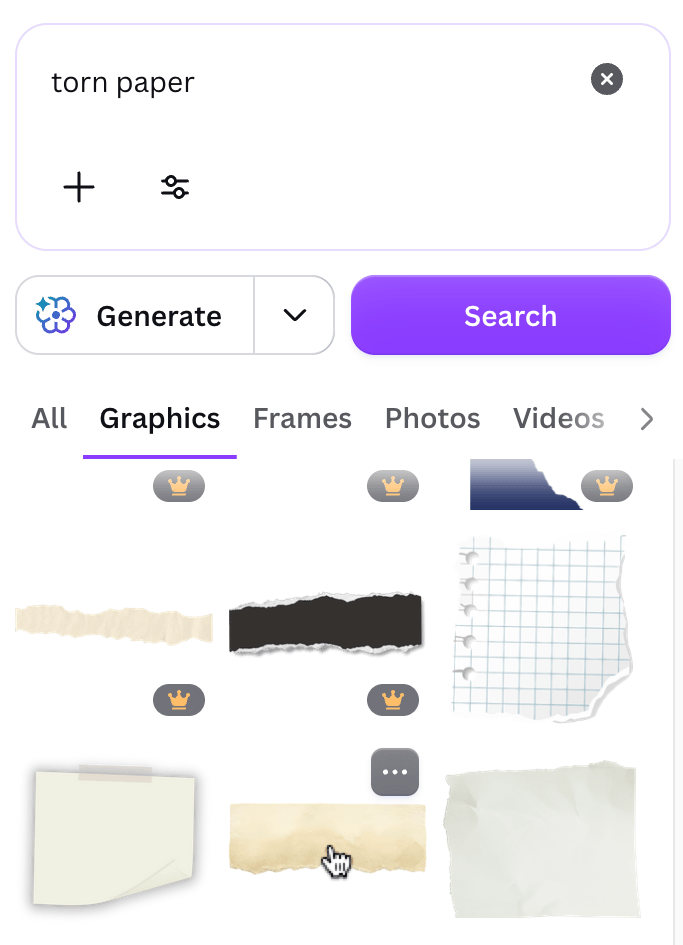Screen dimensions: 683x945
Task: Select the dark blue torn paper graphic
Action: [525, 485]
